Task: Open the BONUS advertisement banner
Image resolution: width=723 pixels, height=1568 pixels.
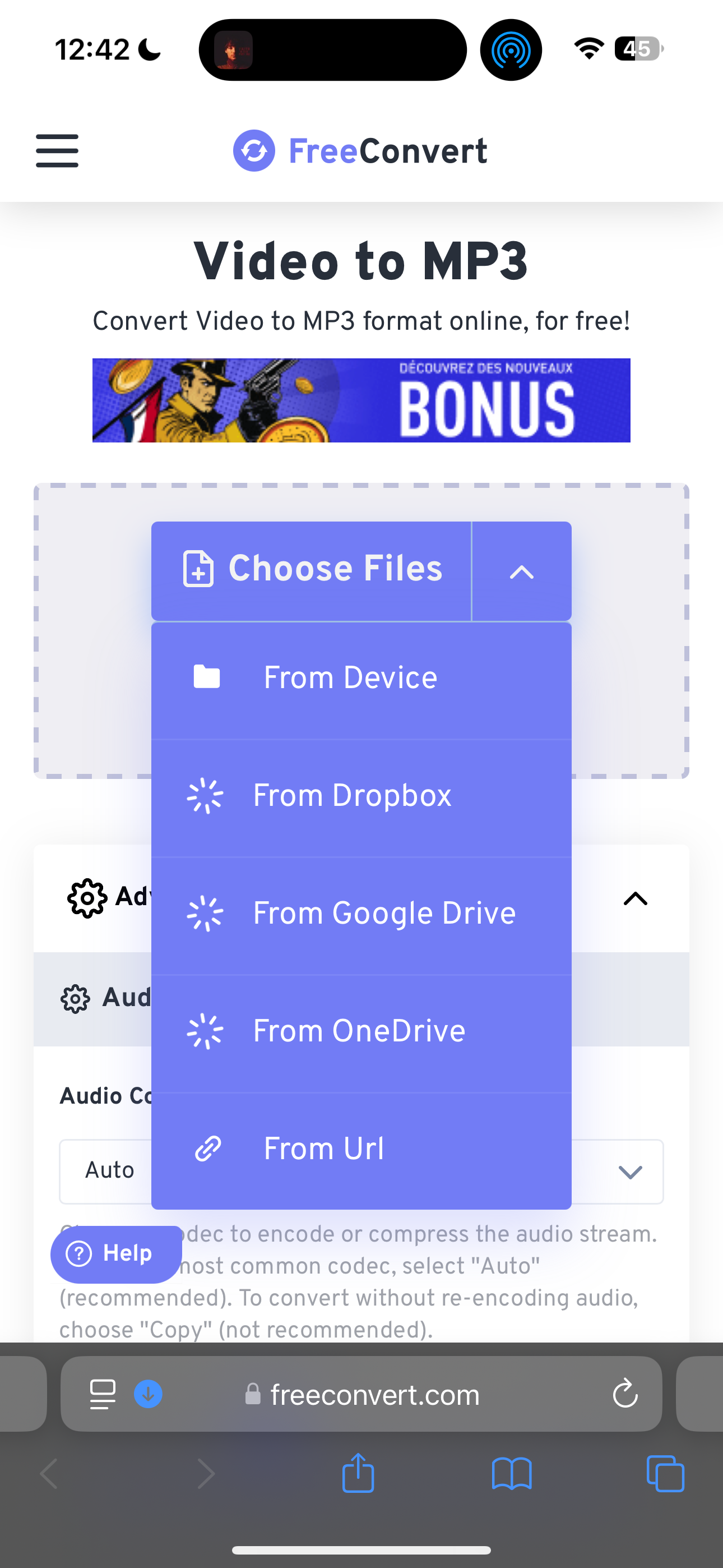Action: (x=361, y=400)
